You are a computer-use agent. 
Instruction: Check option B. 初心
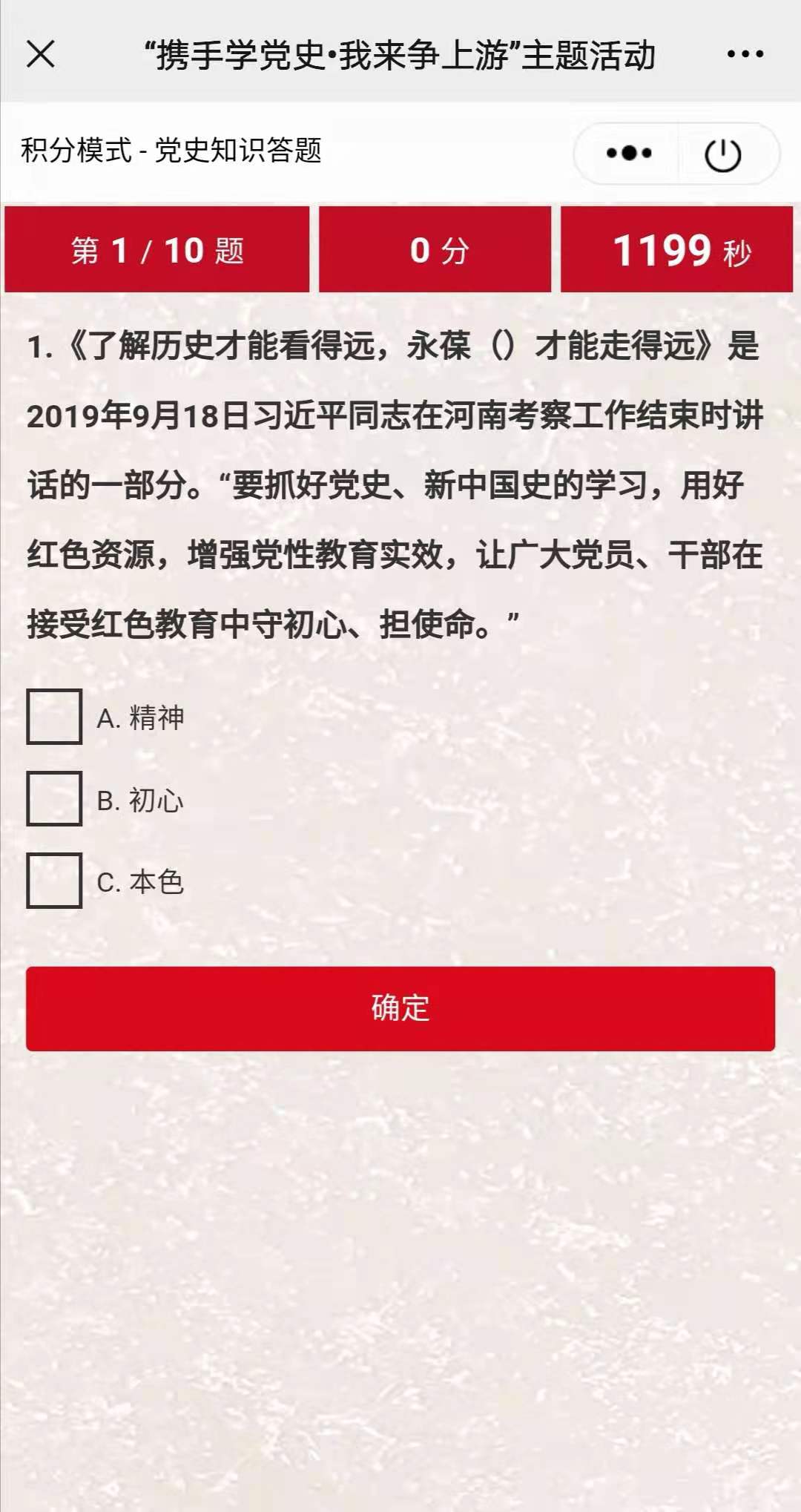point(54,799)
